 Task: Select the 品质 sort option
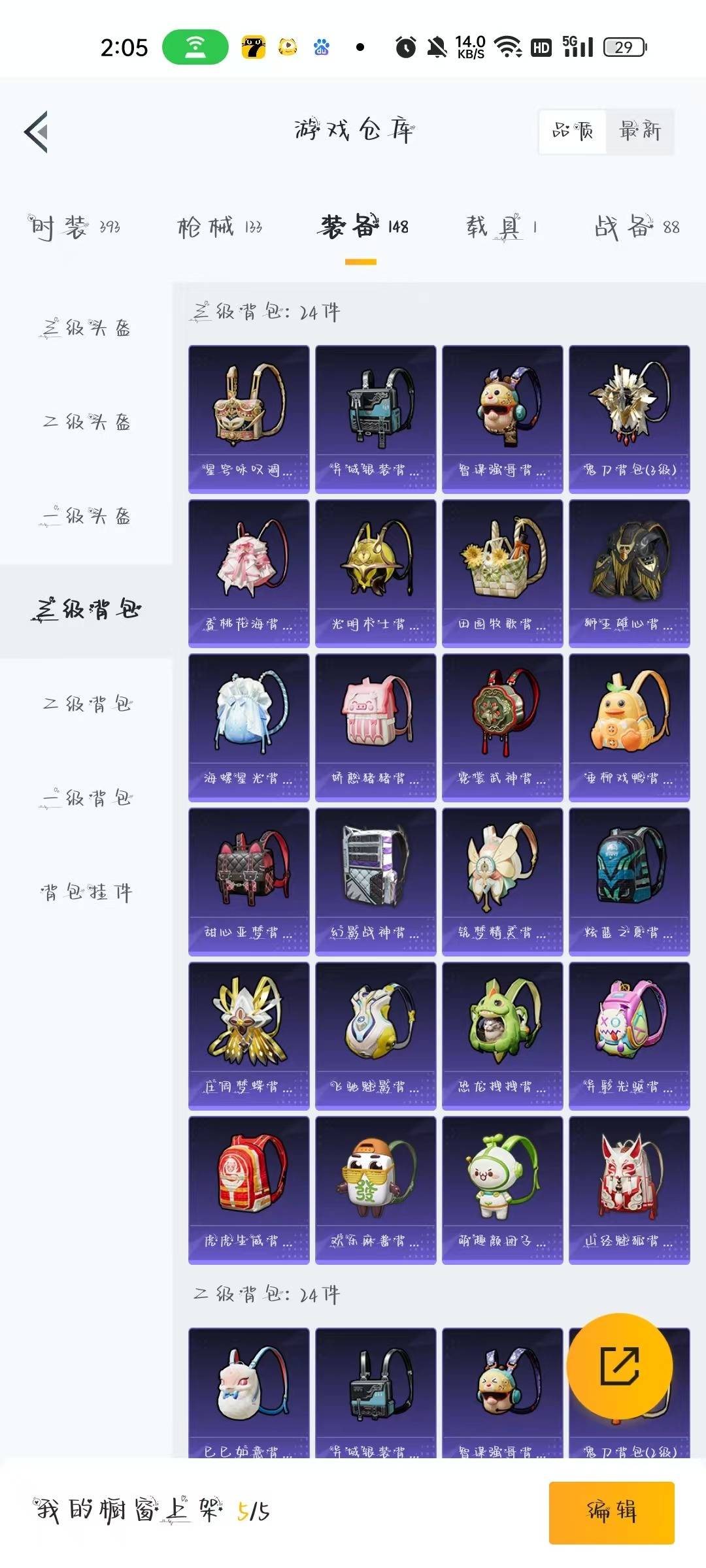(x=573, y=131)
